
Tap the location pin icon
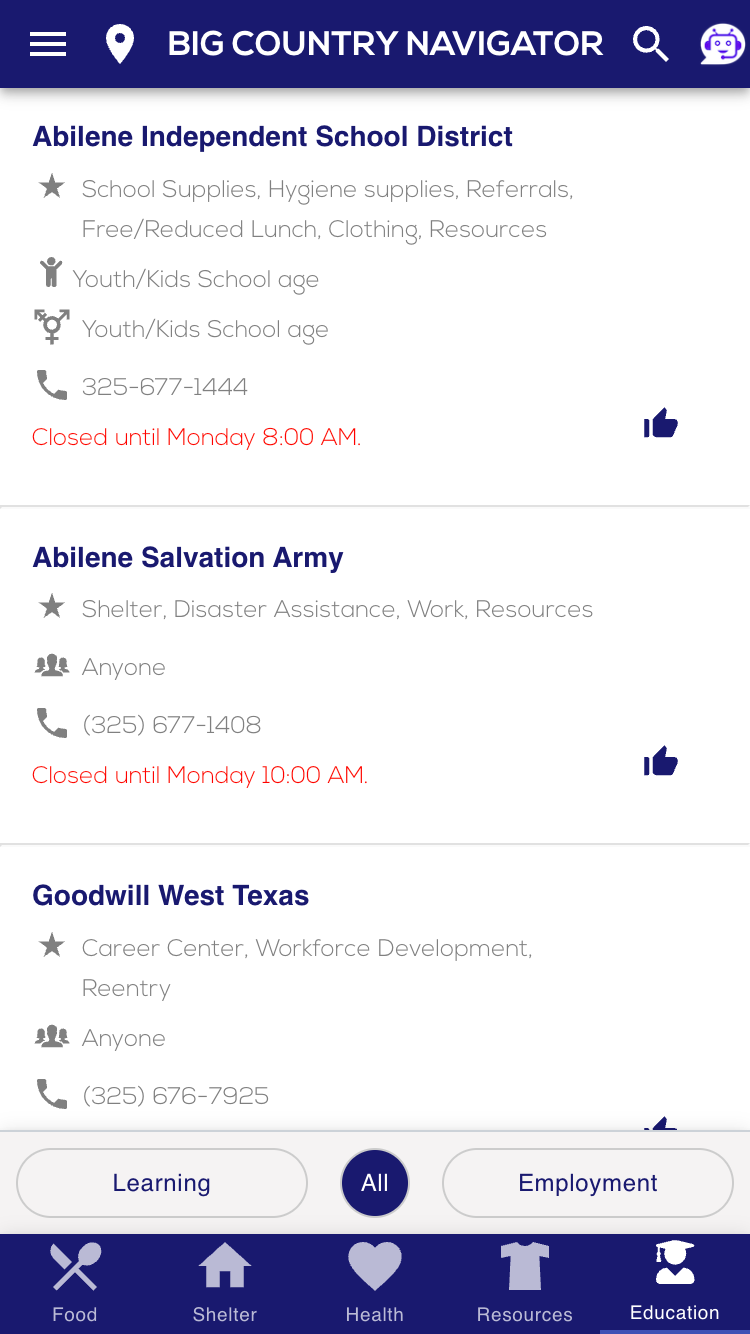pos(120,44)
